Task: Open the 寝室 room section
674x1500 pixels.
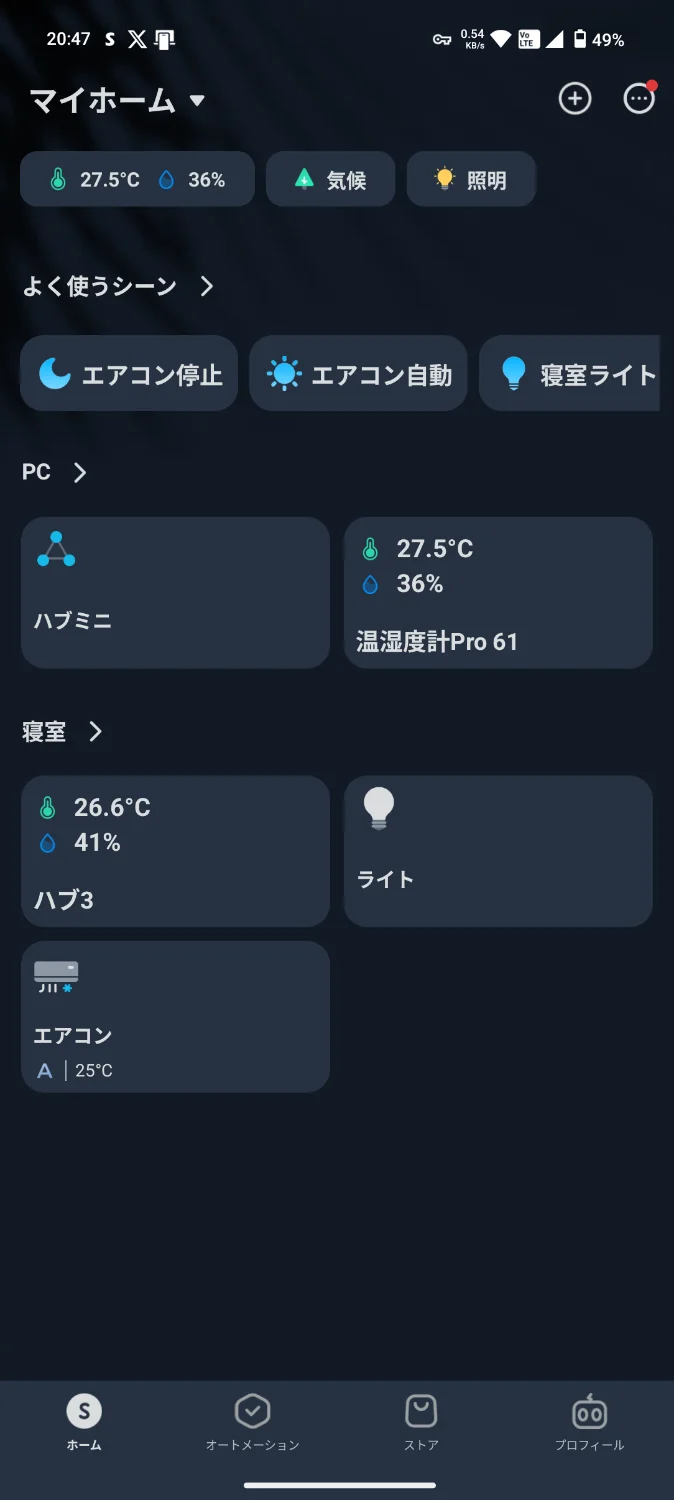Action: pos(62,732)
